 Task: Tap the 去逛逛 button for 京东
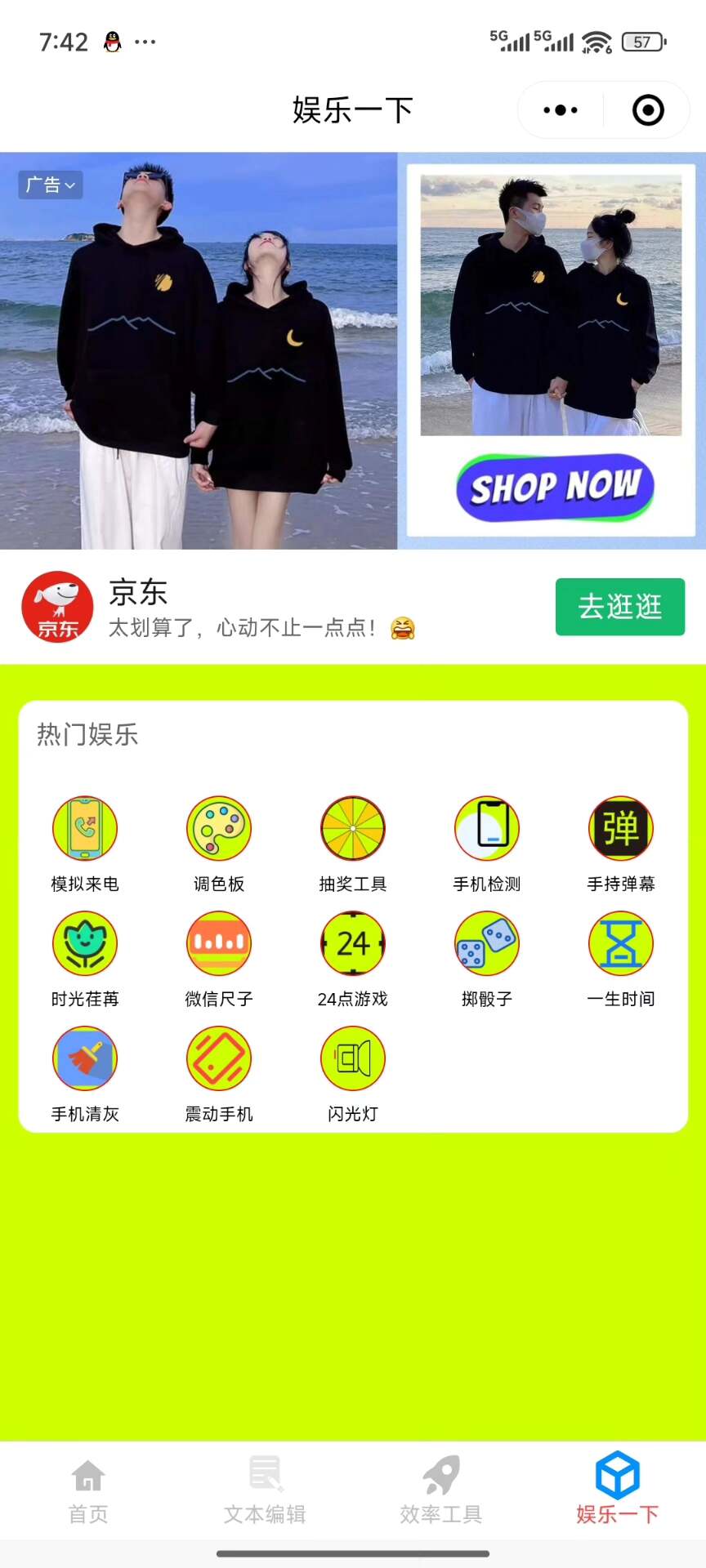(x=619, y=607)
